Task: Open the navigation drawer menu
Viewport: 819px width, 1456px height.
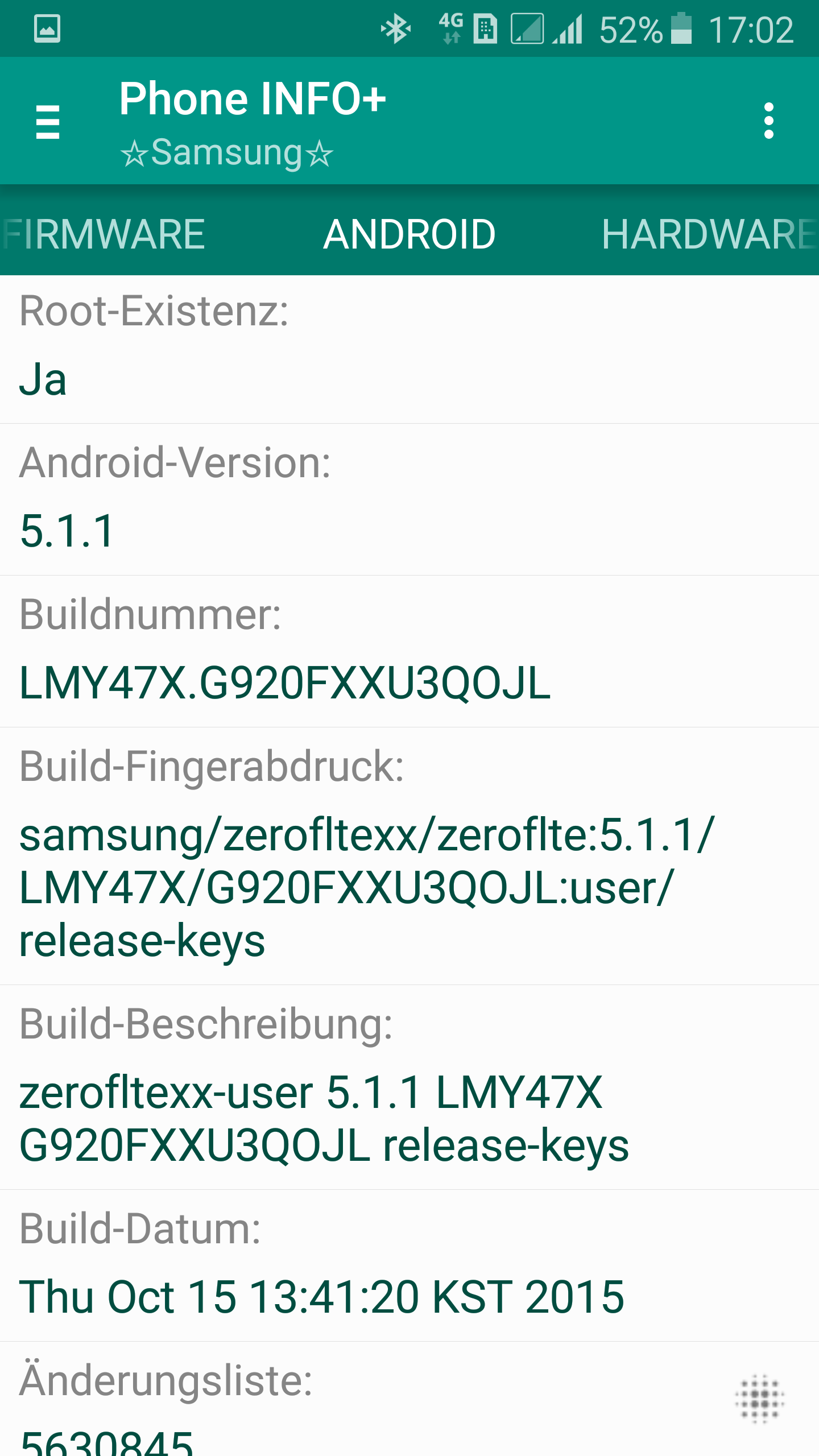Action: pyautogui.click(x=48, y=121)
